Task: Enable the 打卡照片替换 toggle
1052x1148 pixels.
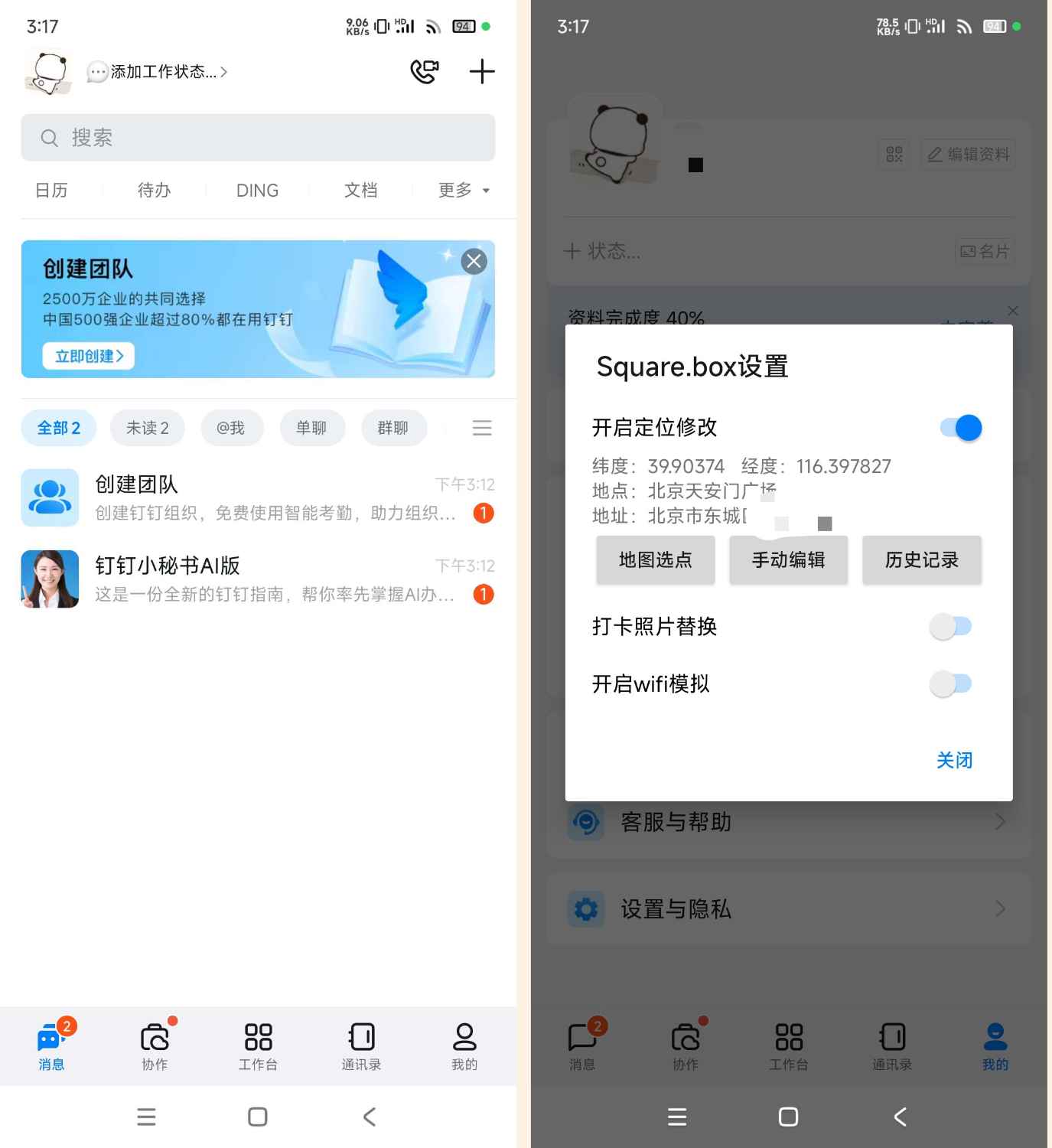Action: click(950, 626)
